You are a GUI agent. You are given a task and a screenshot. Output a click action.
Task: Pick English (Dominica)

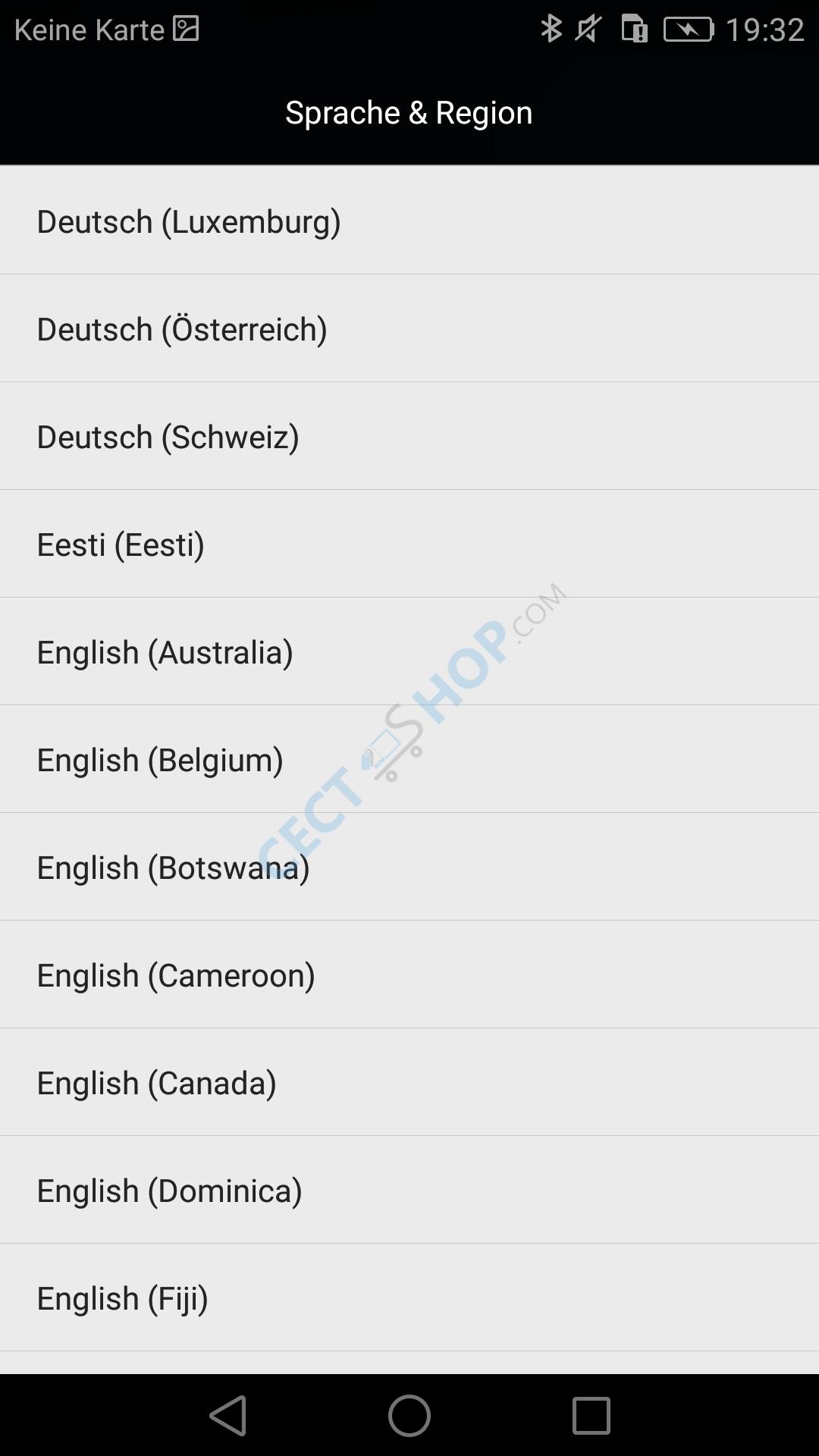409,1190
